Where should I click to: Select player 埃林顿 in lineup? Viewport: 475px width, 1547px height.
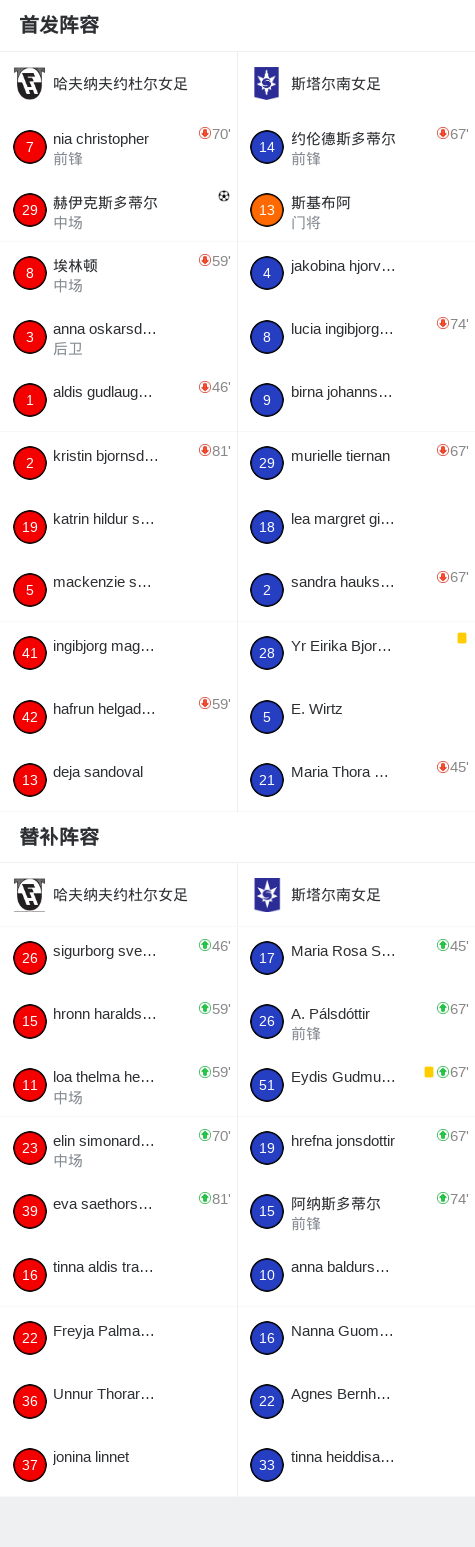coord(118,273)
